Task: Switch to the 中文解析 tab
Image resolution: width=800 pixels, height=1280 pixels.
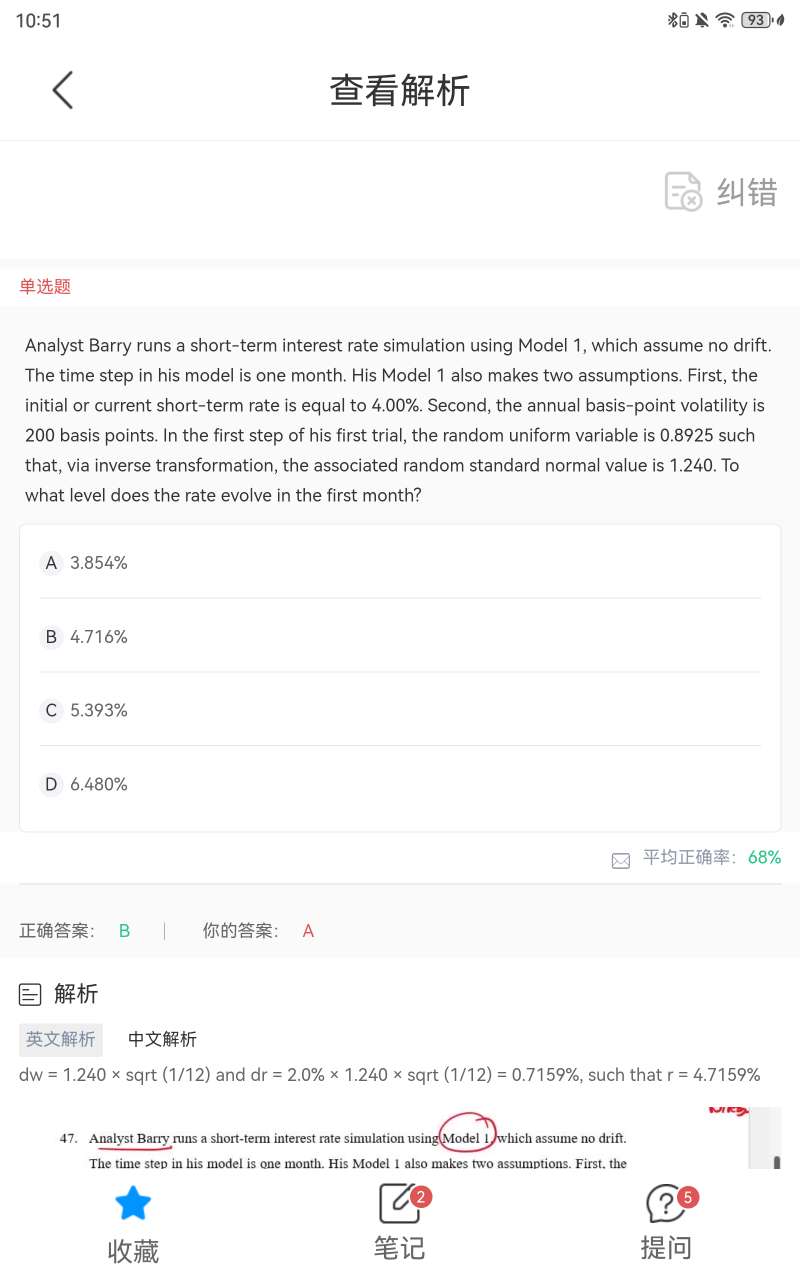Action: 162,1040
